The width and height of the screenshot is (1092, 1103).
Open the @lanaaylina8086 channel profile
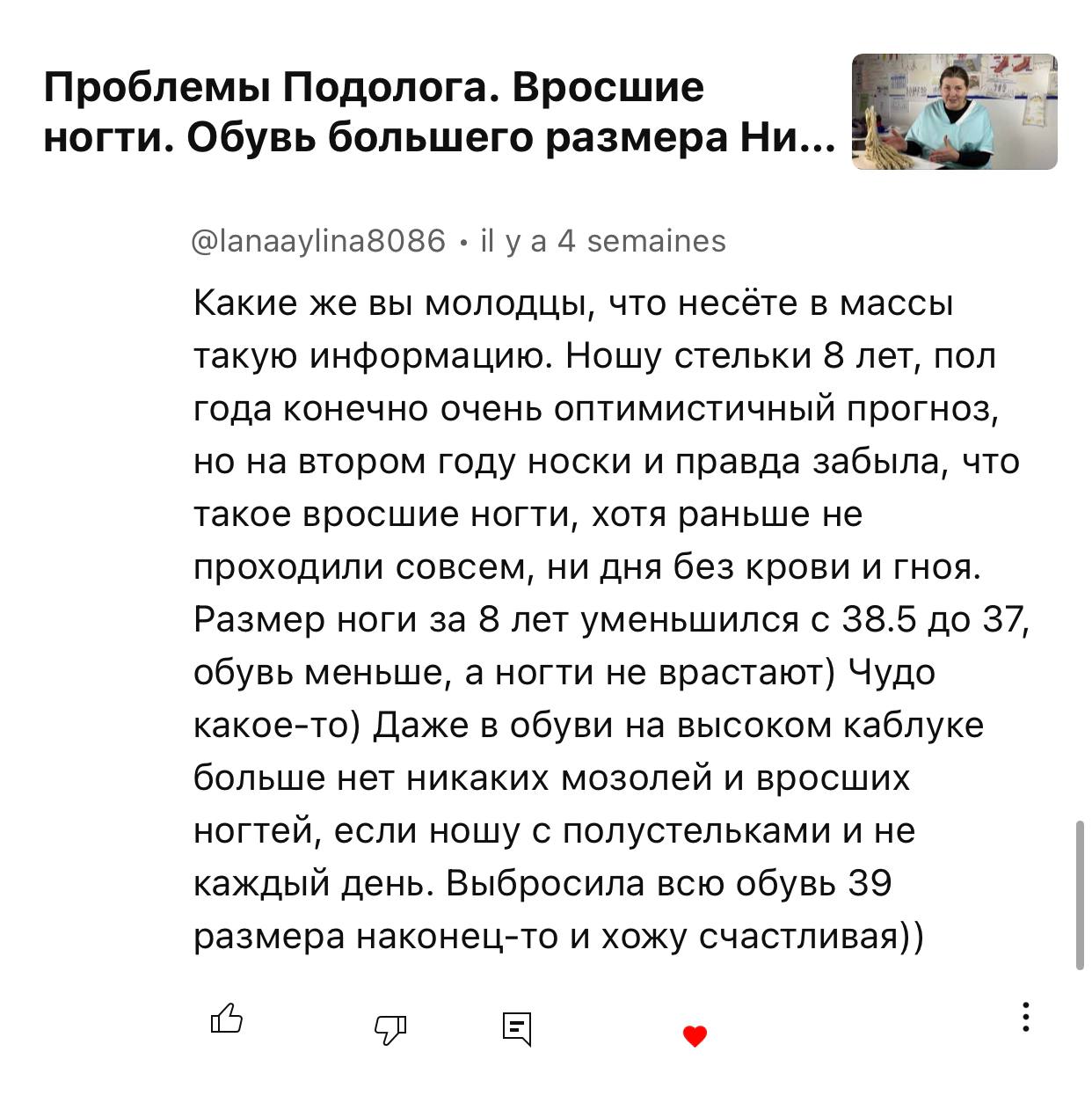click(319, 240)
